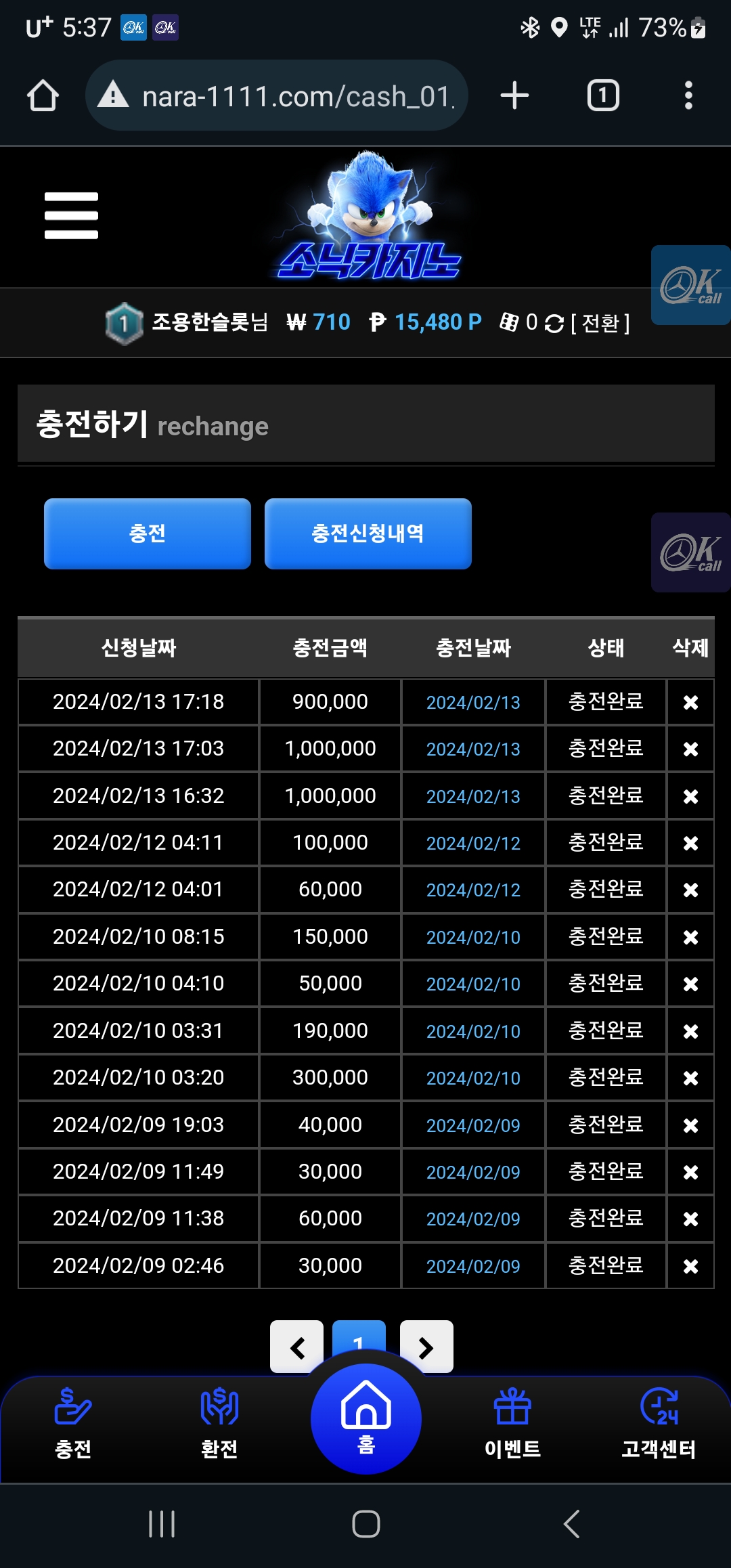Viewport: 731px width, 1568px height.
Task: Go to the 홈 tab
Action: [366, 1418]
